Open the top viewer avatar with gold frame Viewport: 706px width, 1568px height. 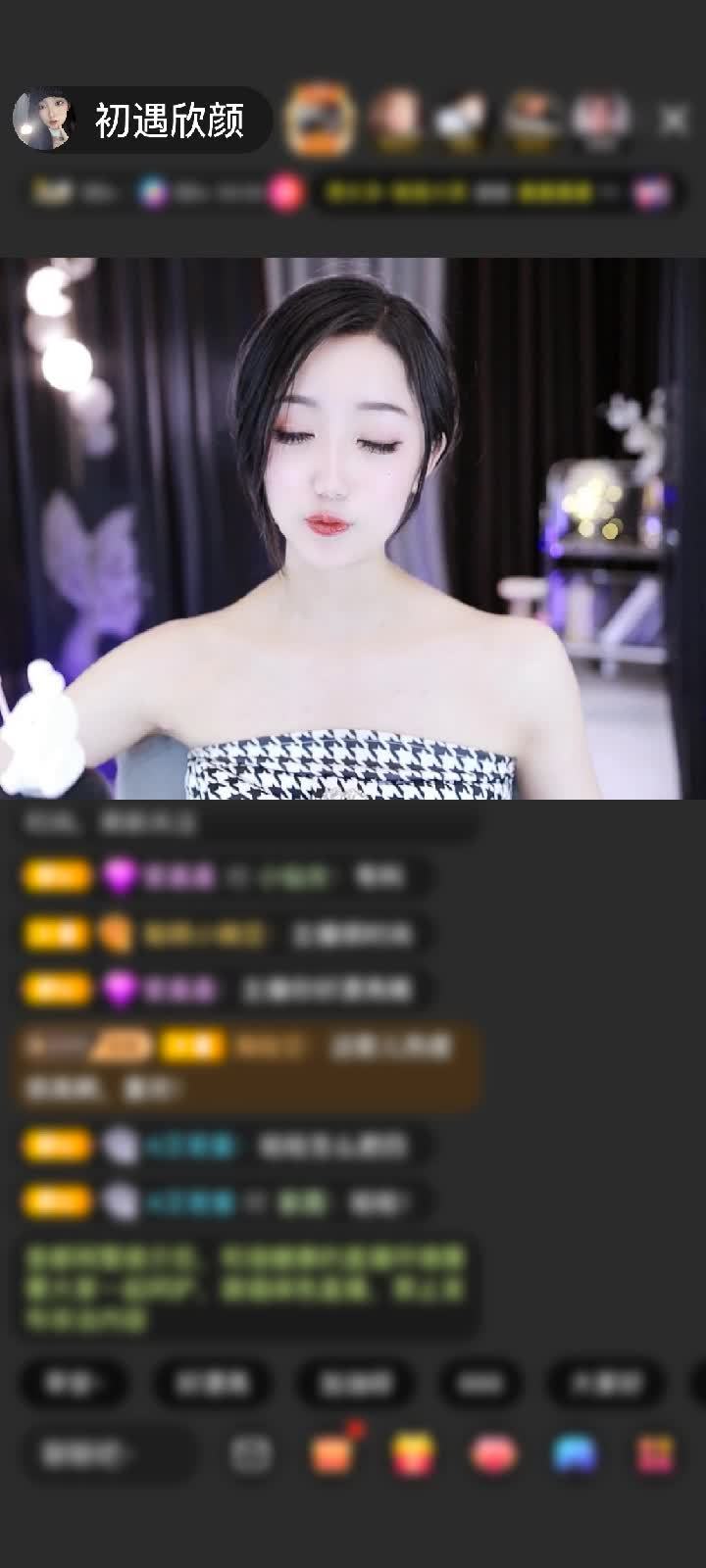[x=319, y=120]
